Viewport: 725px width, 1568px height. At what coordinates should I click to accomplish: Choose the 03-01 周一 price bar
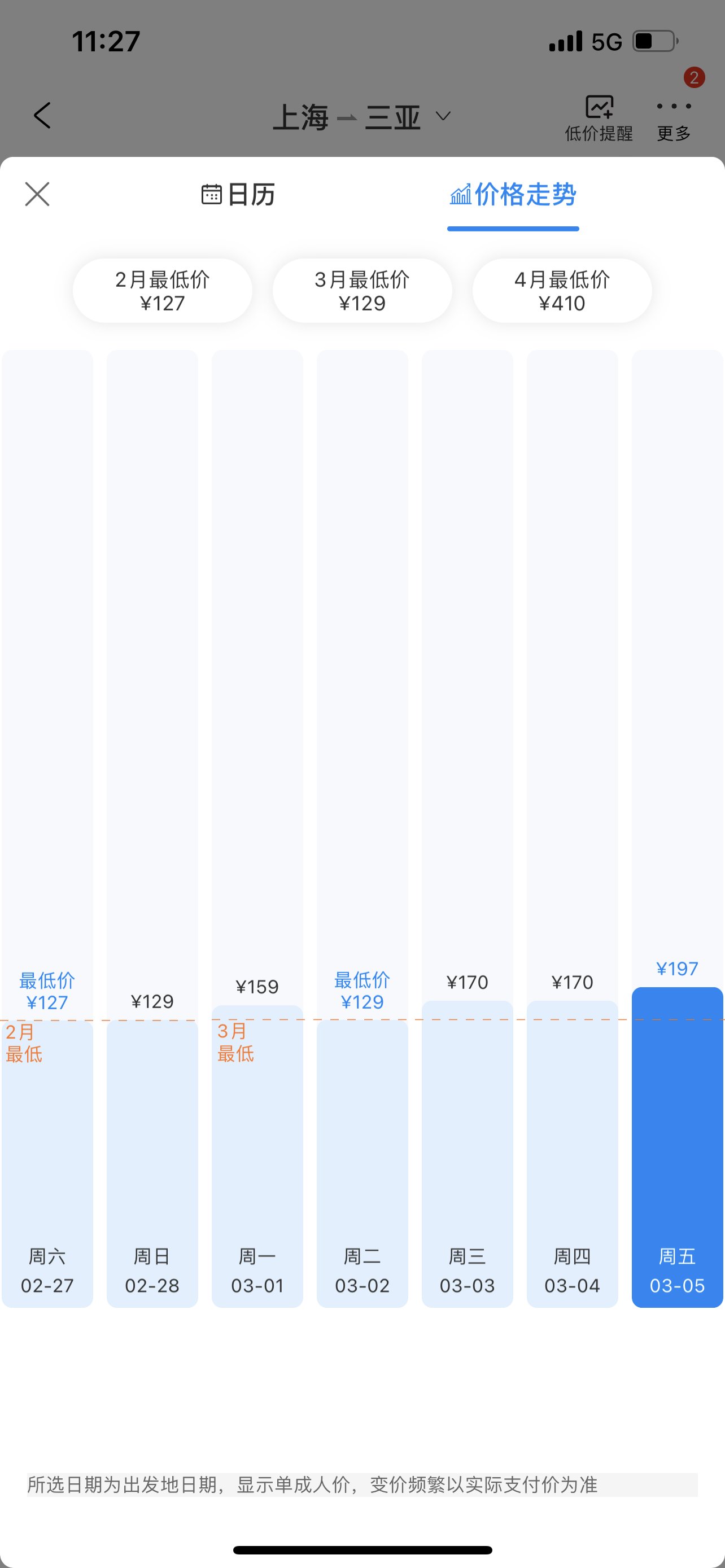[257, 1157]
